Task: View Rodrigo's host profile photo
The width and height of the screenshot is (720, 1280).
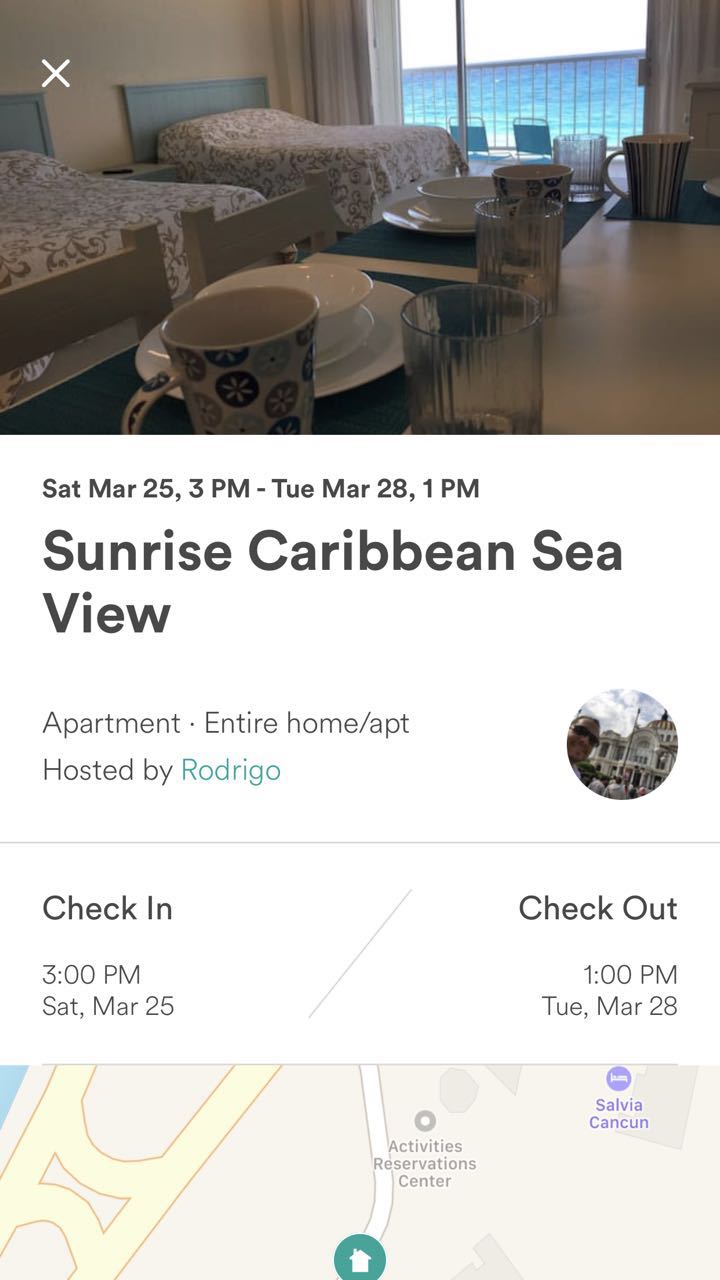Action: point(622,744)
